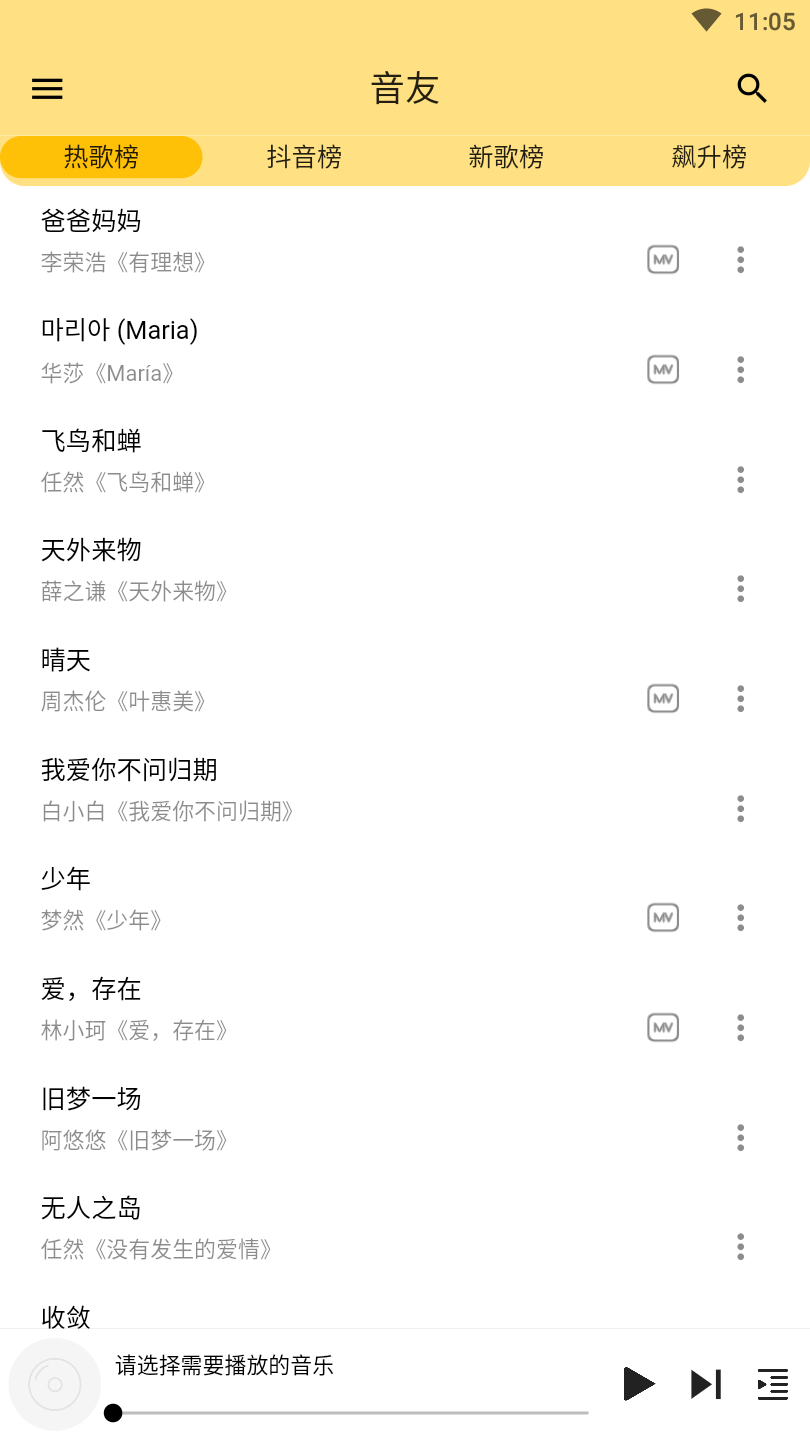Open the MV for 마리아 (Maria)
The image size is (810, 1440).
663,369
